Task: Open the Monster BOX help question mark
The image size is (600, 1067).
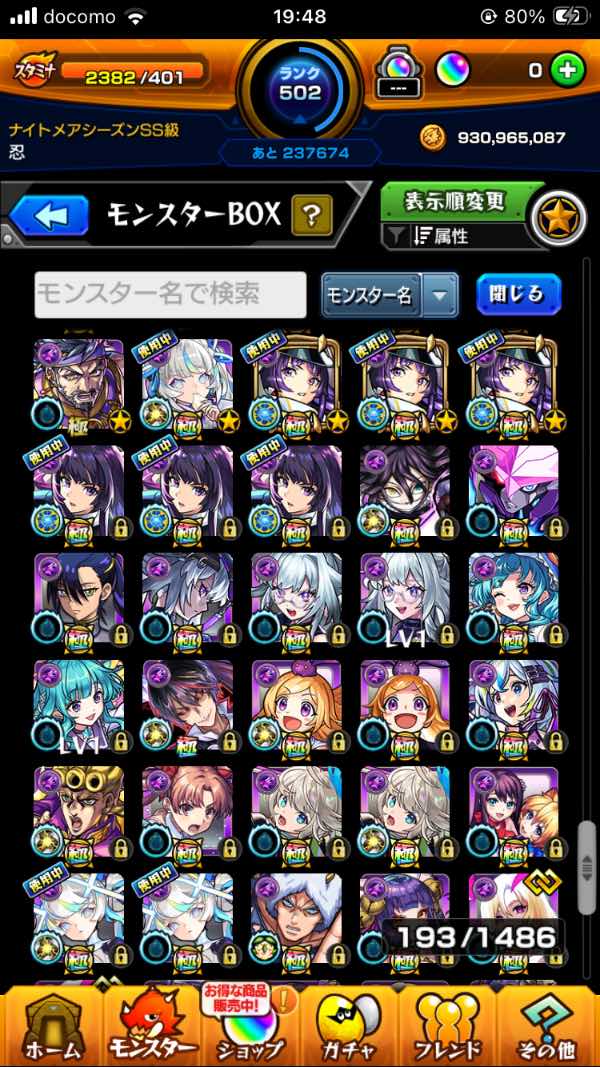Action: coord(311,215)
